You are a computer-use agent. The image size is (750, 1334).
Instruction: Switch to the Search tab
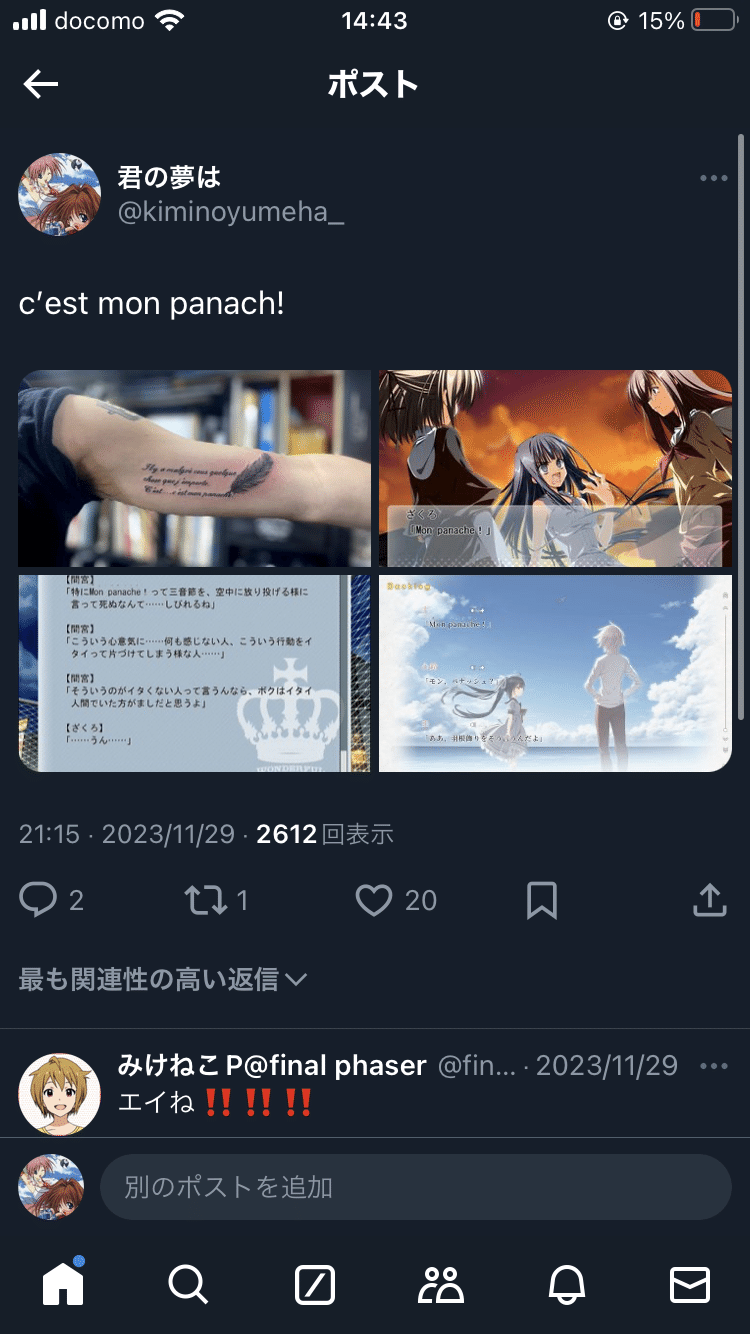coord(187,1284)
